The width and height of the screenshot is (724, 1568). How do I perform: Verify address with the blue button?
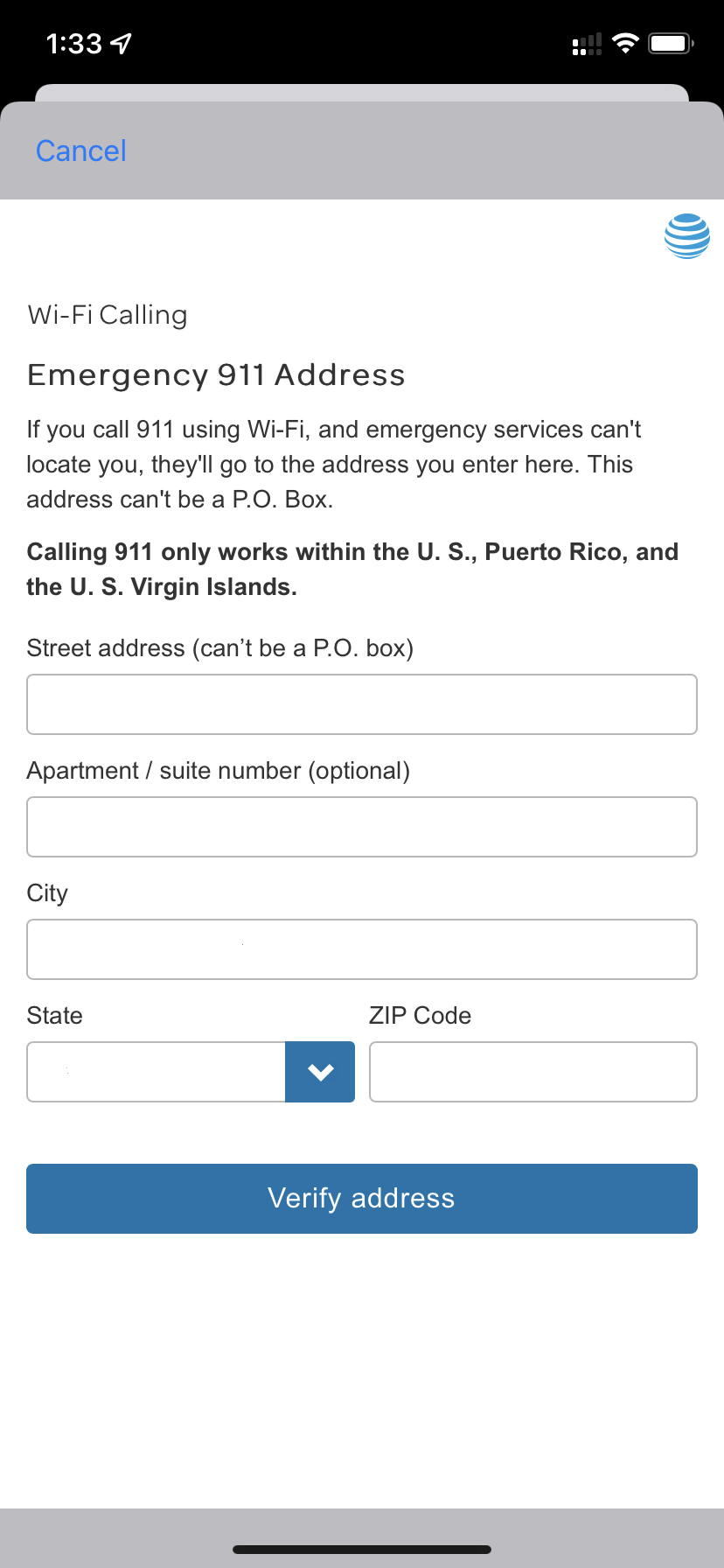point(361,1198)
